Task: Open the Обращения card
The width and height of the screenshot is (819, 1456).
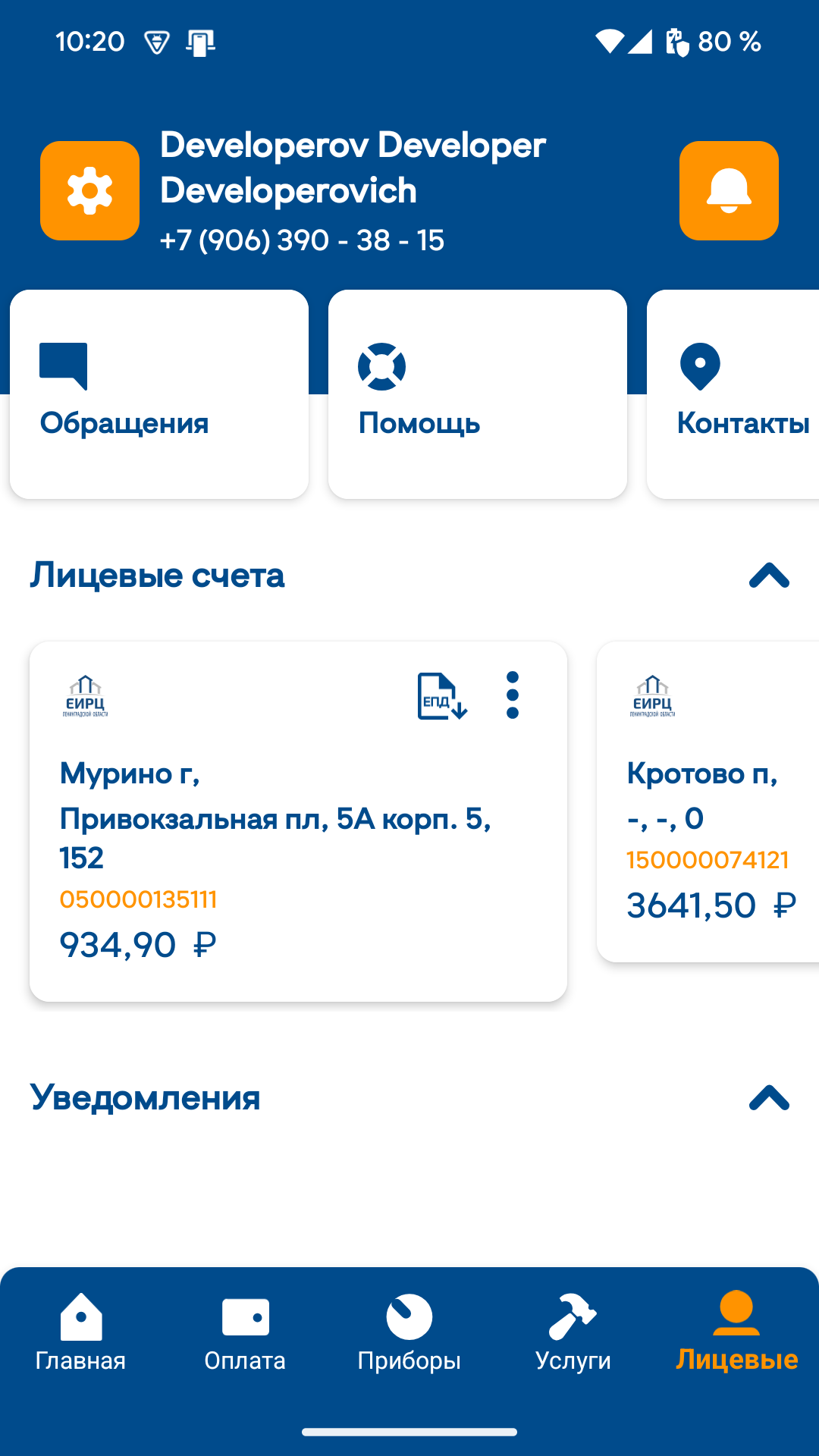Action: [159, 394]
